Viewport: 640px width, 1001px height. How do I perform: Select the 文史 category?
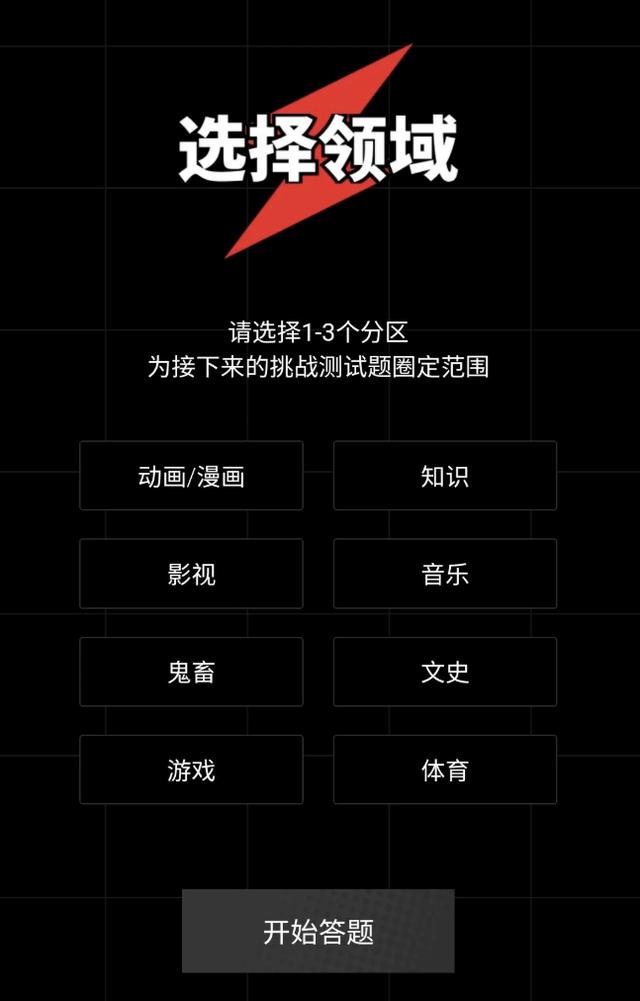445,672
